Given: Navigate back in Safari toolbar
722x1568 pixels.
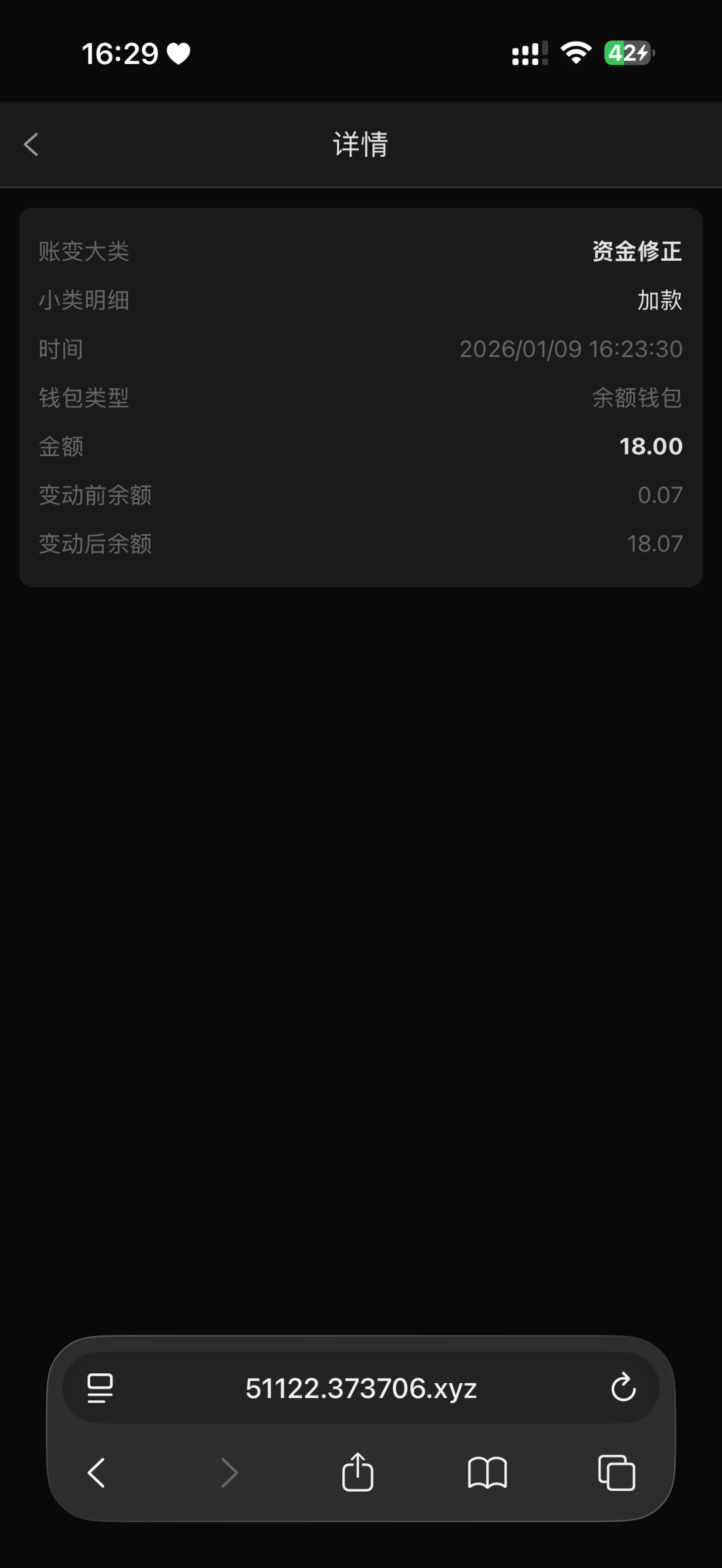Looking at the screenshot, I should pos(96,1473).
